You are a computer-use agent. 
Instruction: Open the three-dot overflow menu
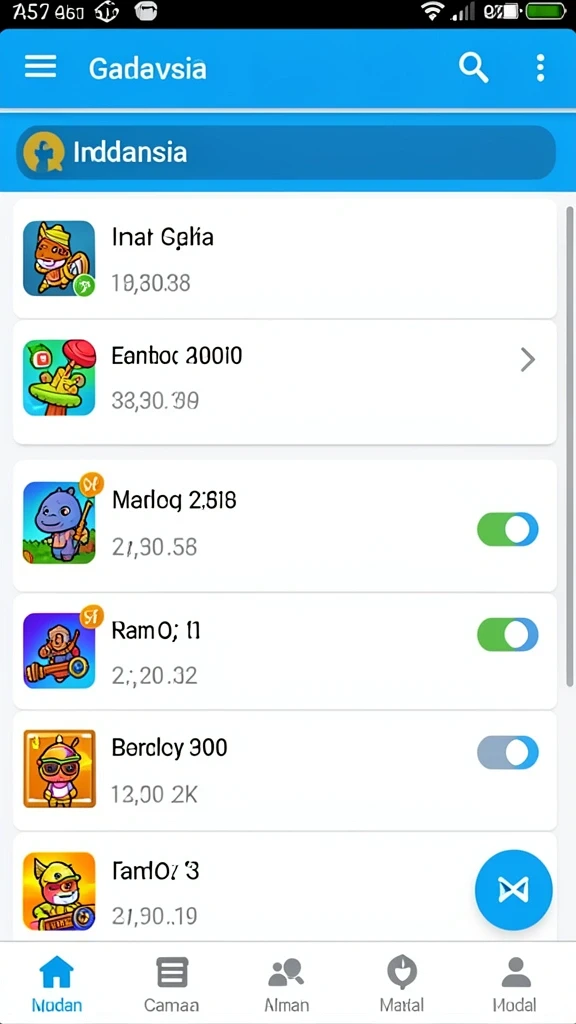tap(540, 68)
